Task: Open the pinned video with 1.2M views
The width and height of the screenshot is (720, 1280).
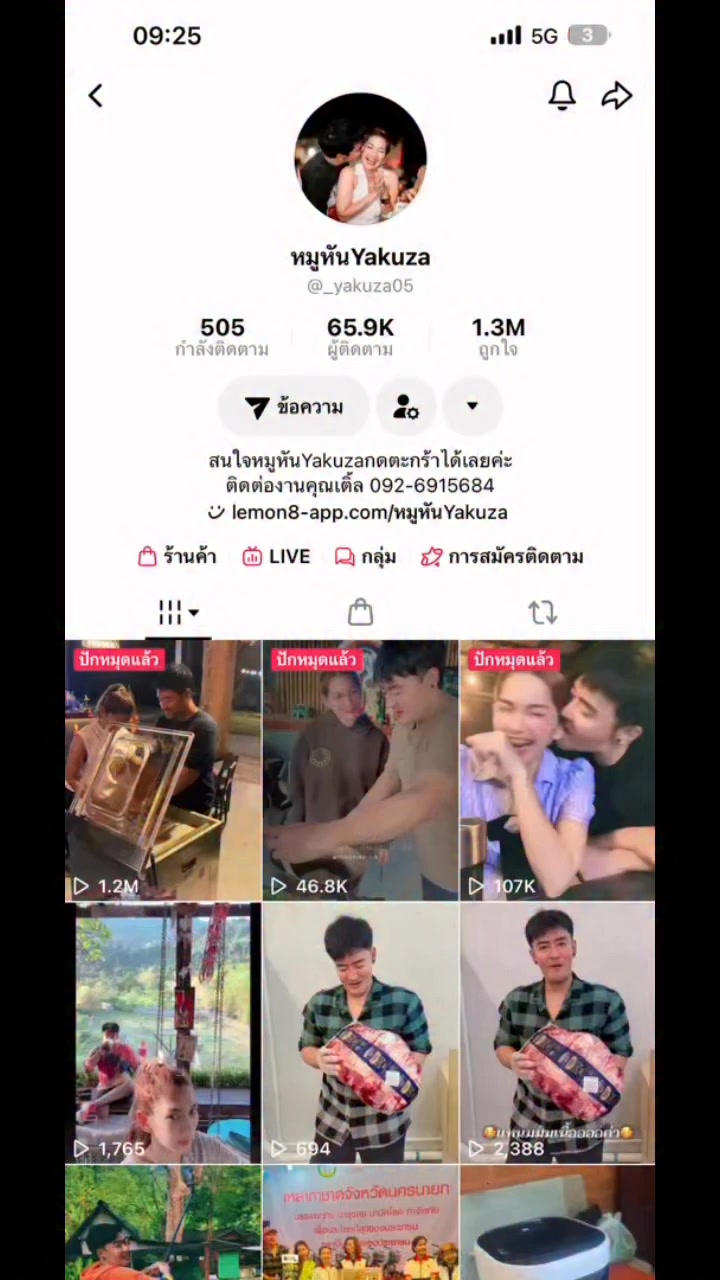Action: point(163,770)
